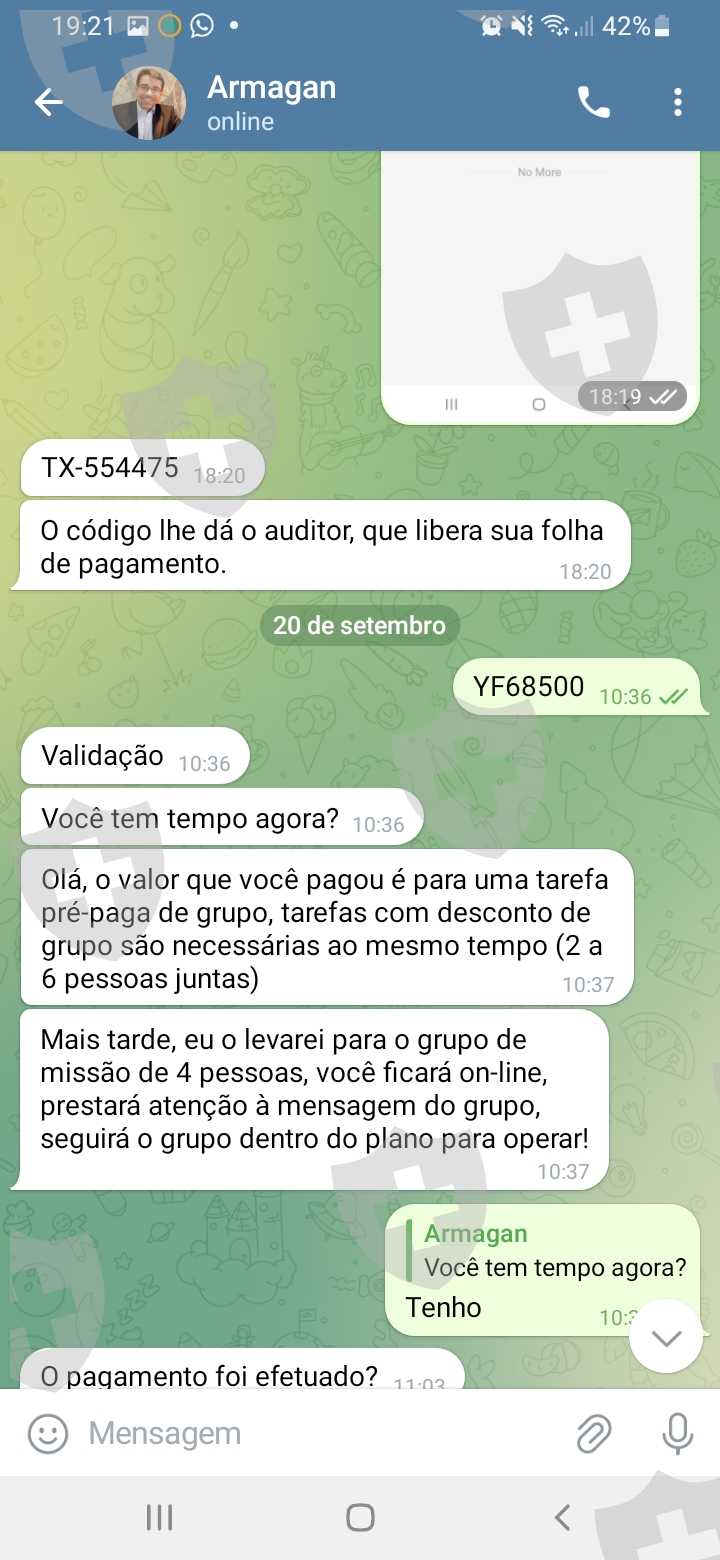This screenshot has width=720, height=1560.
Task: Tap the quoted reply "Você tem tempo agora?"
Action: pyautogui.click(x=548, y=1251)
